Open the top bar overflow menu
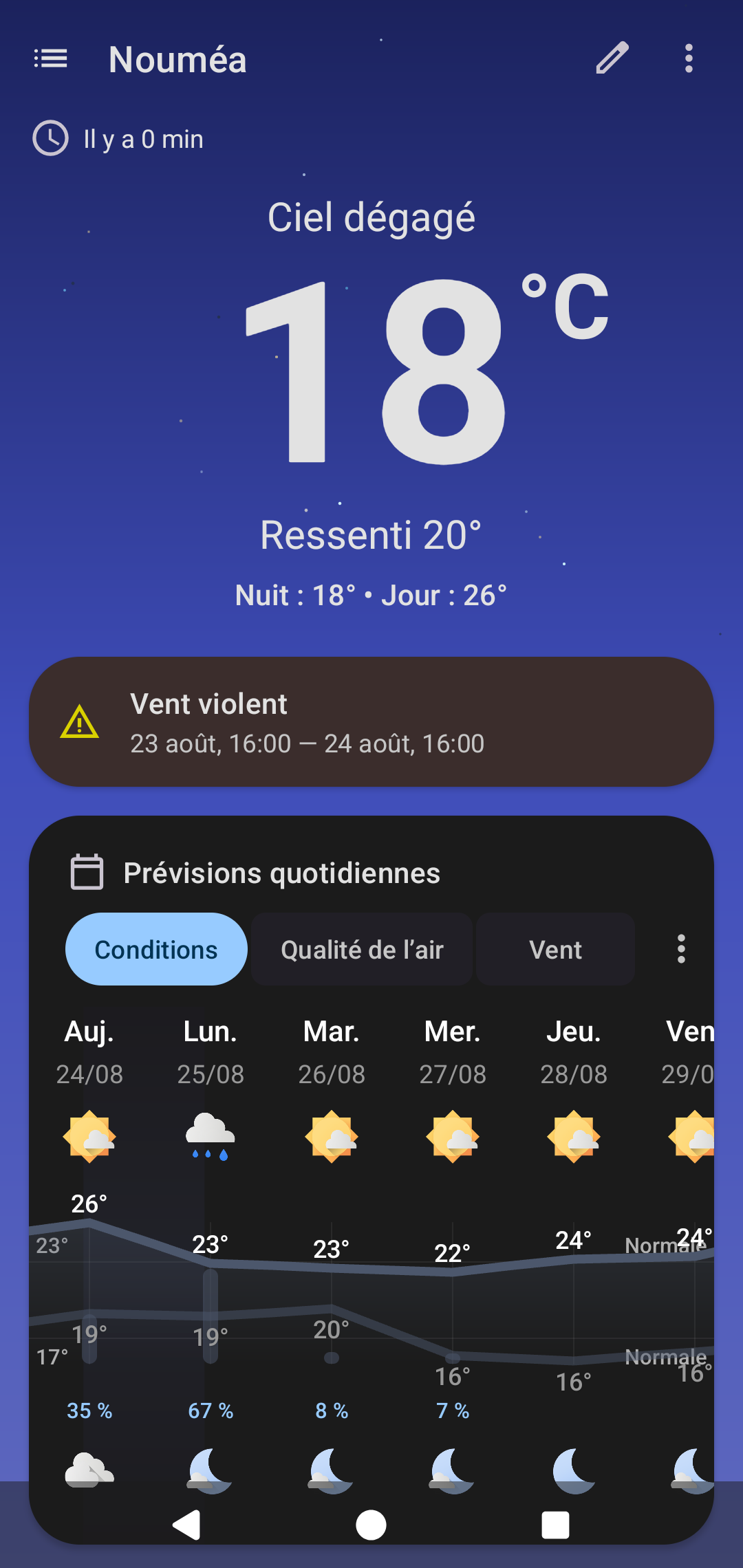The width and height of the screenshot is (743, 1568). pyautogui.click(x=689, y=58)
